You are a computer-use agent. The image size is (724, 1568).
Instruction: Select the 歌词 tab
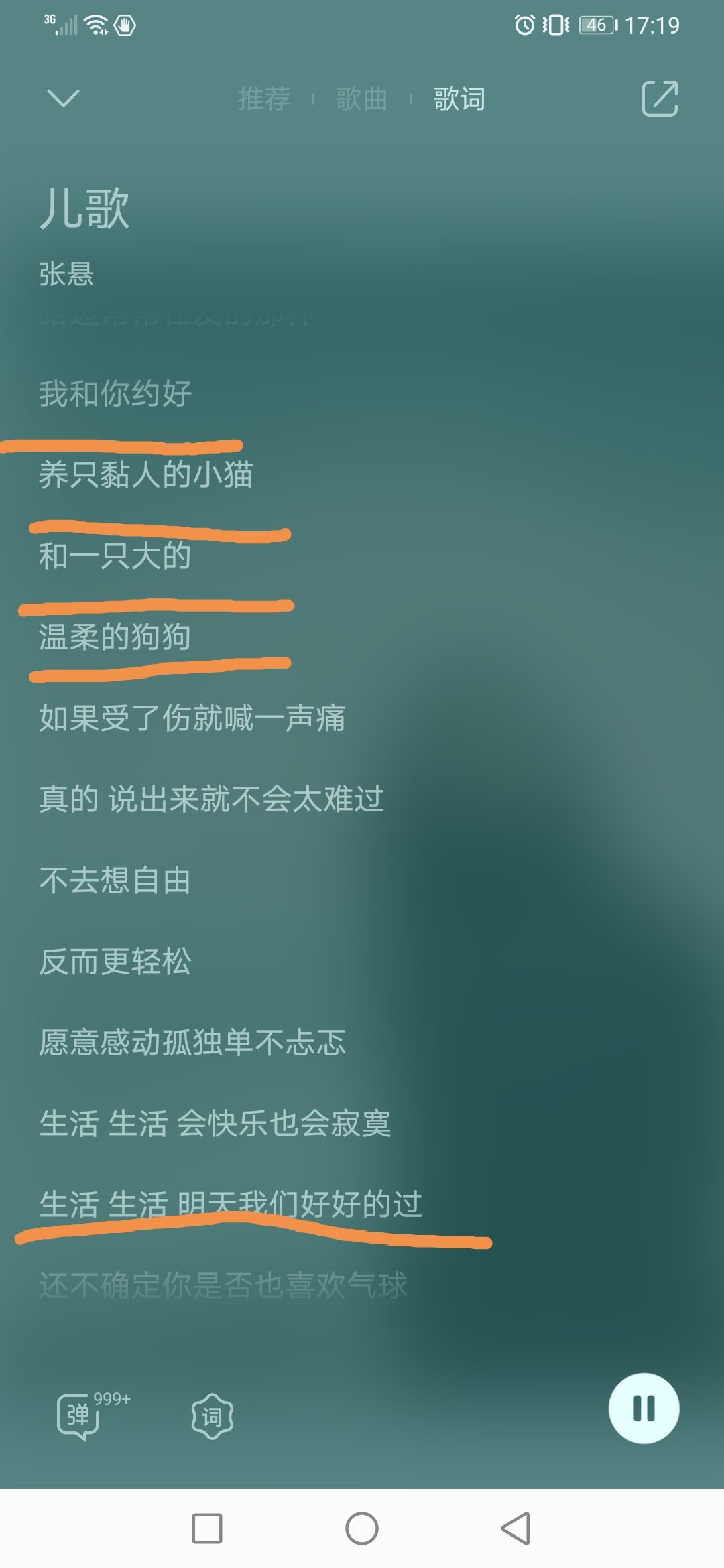(459, 99)
